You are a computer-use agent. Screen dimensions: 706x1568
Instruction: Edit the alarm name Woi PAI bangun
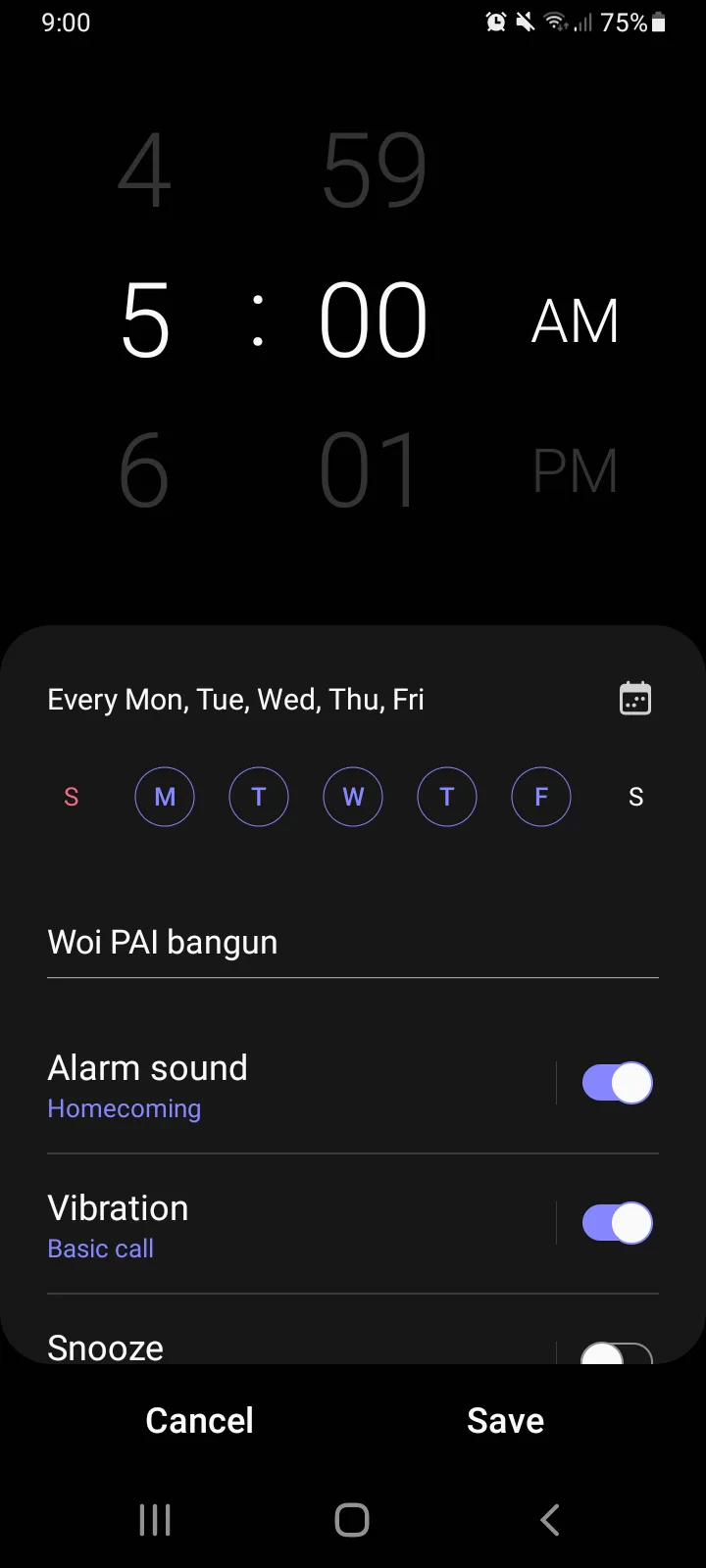[x=353, y=943]
